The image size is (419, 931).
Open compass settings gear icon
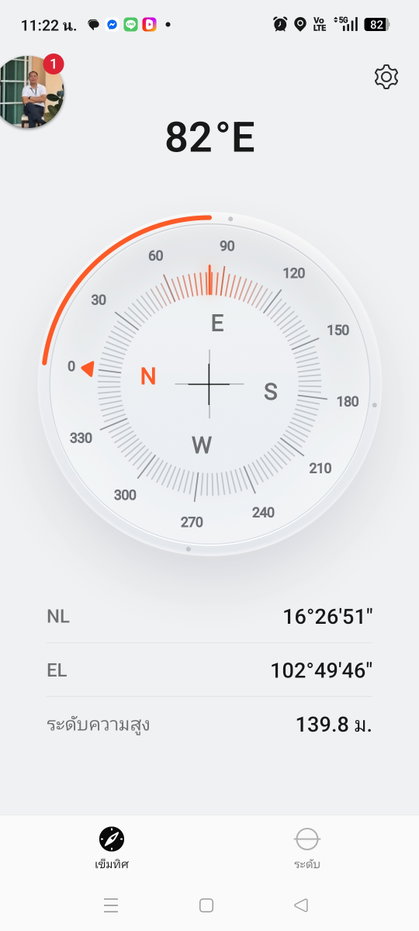click(386, 77)
